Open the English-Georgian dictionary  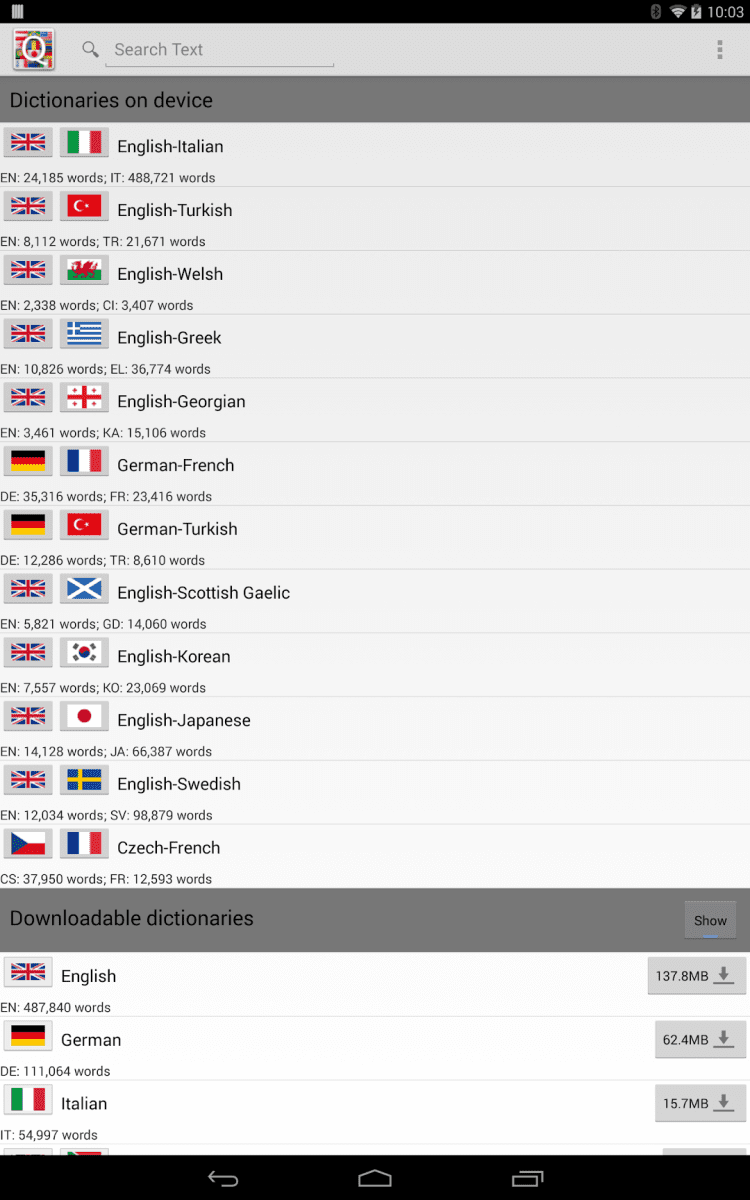pos(181,402)
